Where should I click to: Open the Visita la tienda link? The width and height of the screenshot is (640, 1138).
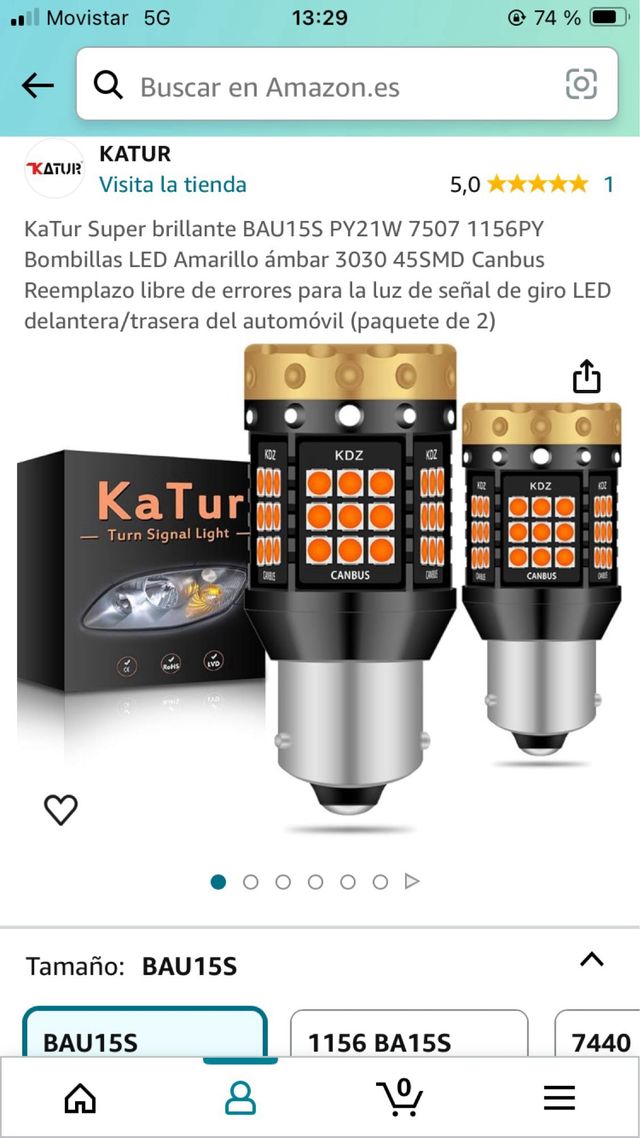point(172,185)
